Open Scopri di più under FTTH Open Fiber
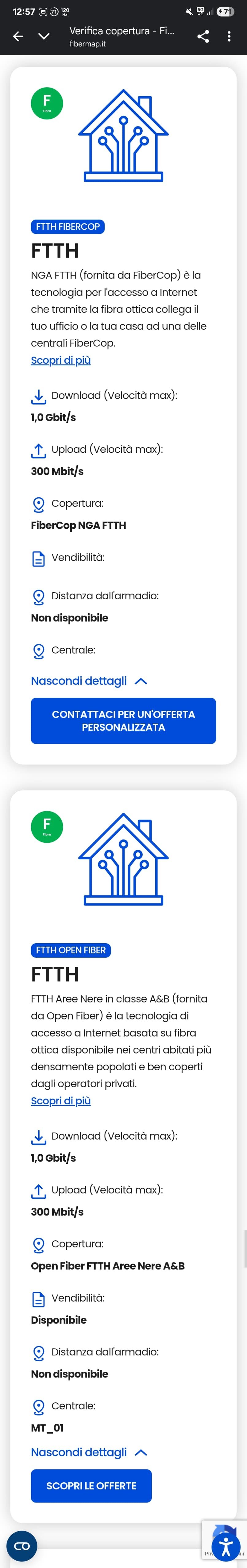 60,1100
